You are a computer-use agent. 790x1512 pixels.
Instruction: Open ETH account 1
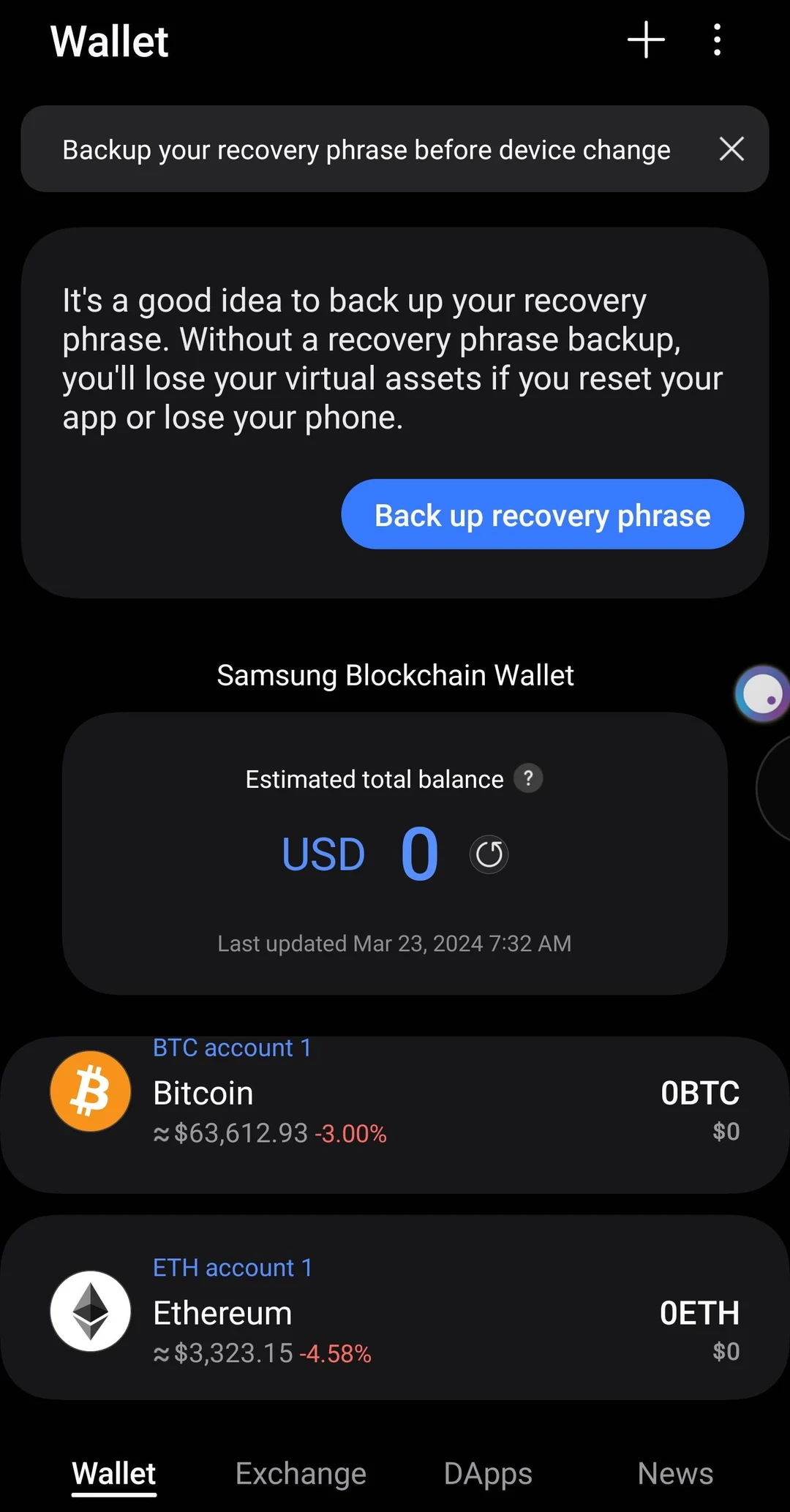point(233,1268)
